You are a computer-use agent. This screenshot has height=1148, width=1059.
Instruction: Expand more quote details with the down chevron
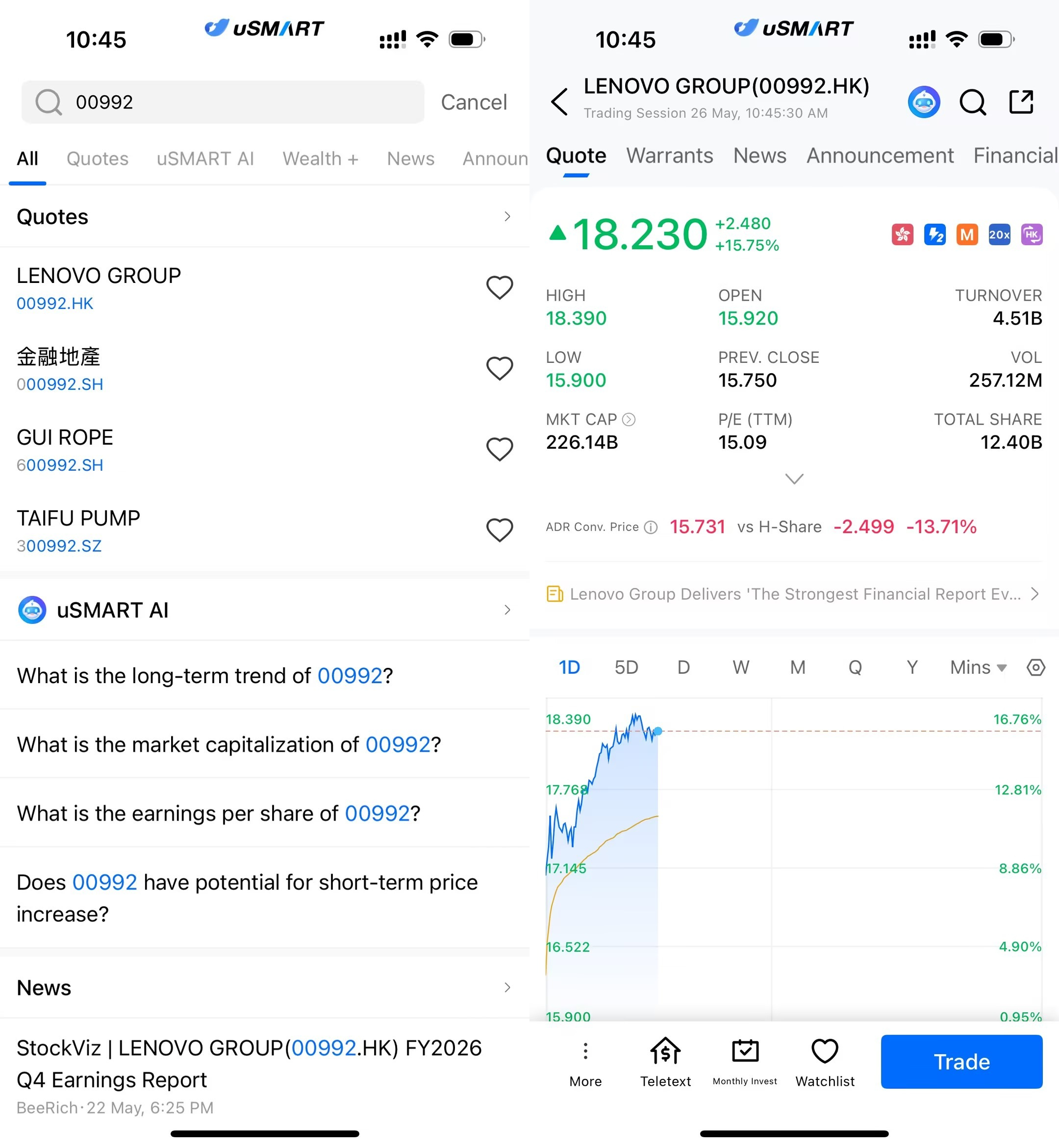pyautogui.click(x=794, y=478)
